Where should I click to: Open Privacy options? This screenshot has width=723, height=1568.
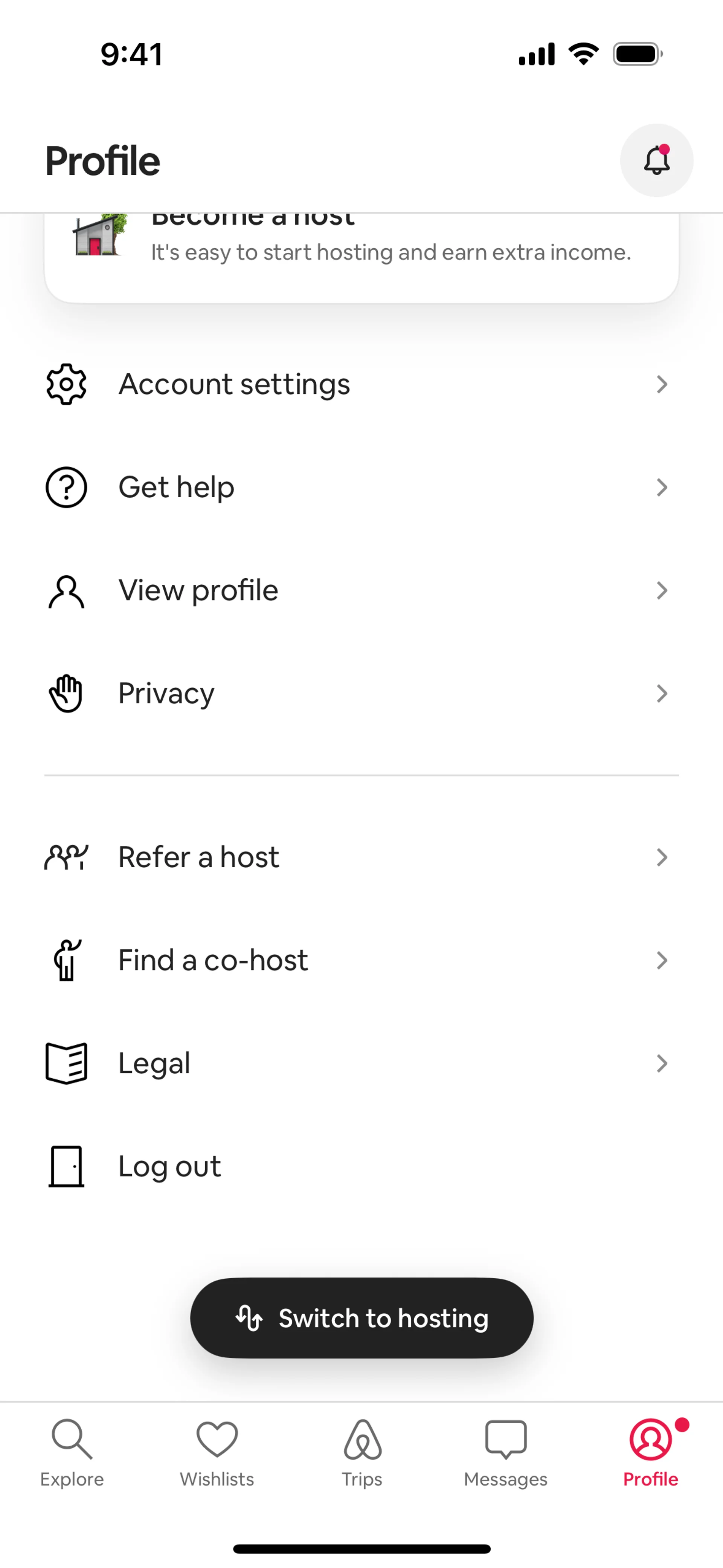click(x=361, y=693)
